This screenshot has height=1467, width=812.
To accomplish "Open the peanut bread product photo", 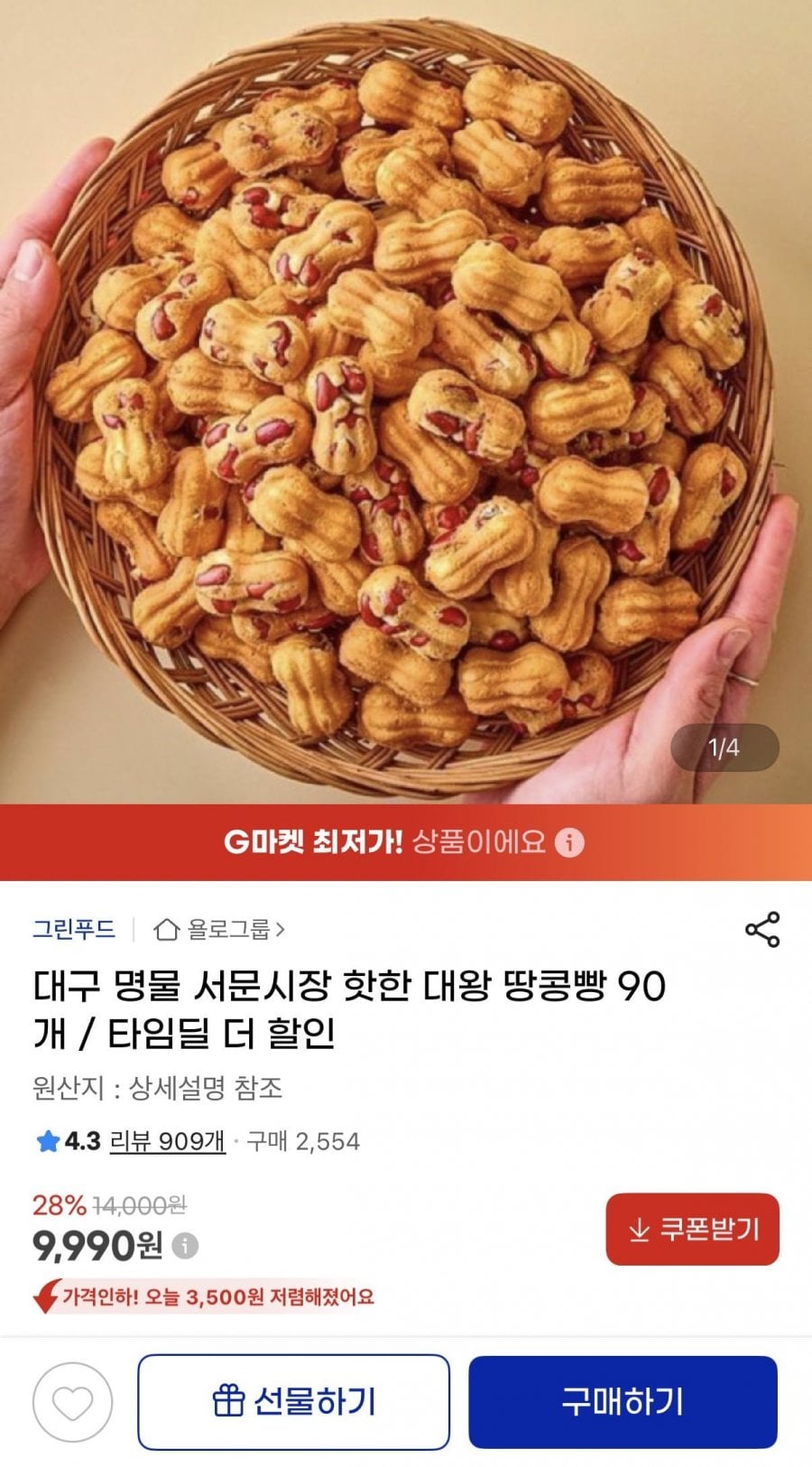I will (406, 397).
